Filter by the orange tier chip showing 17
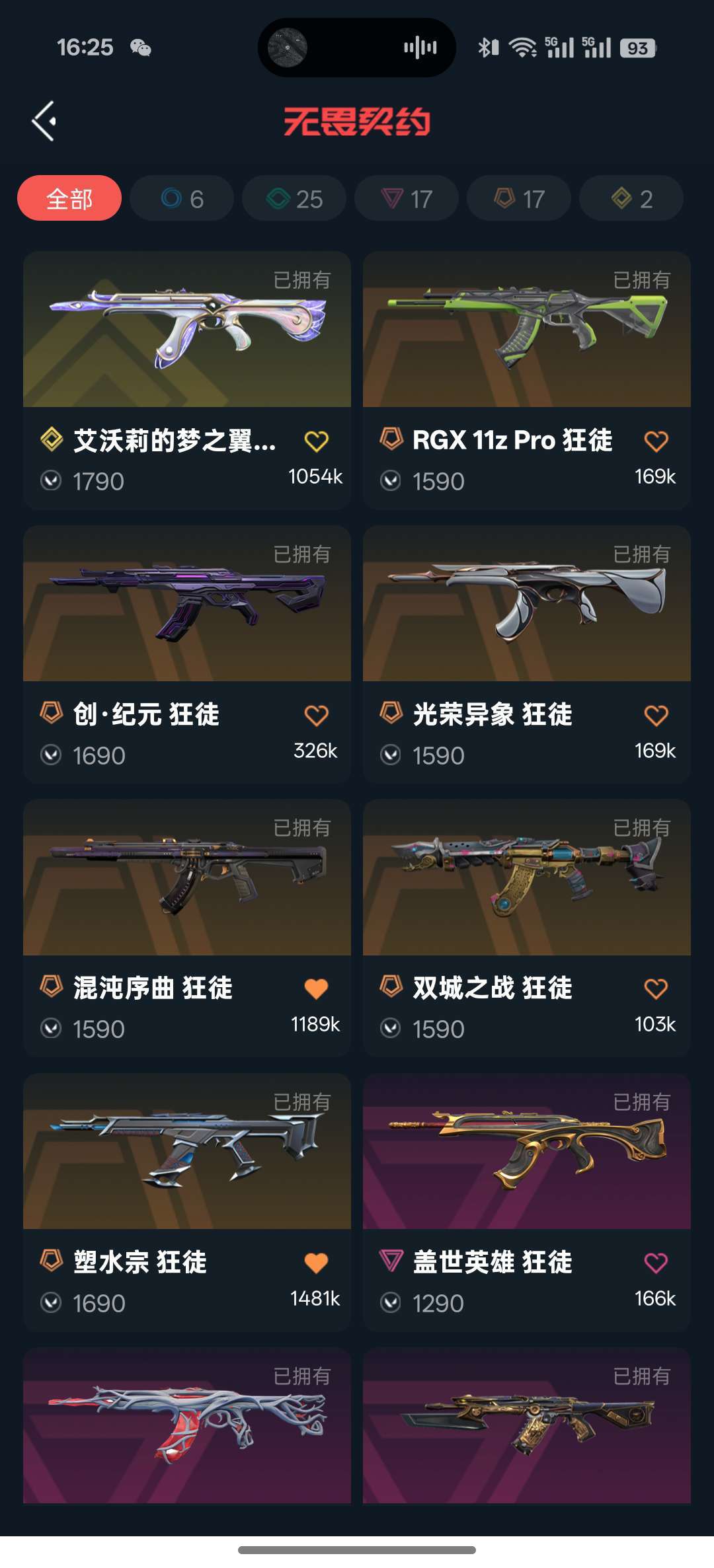Viewport: 714px width, 1568px height. pos(519,198)
